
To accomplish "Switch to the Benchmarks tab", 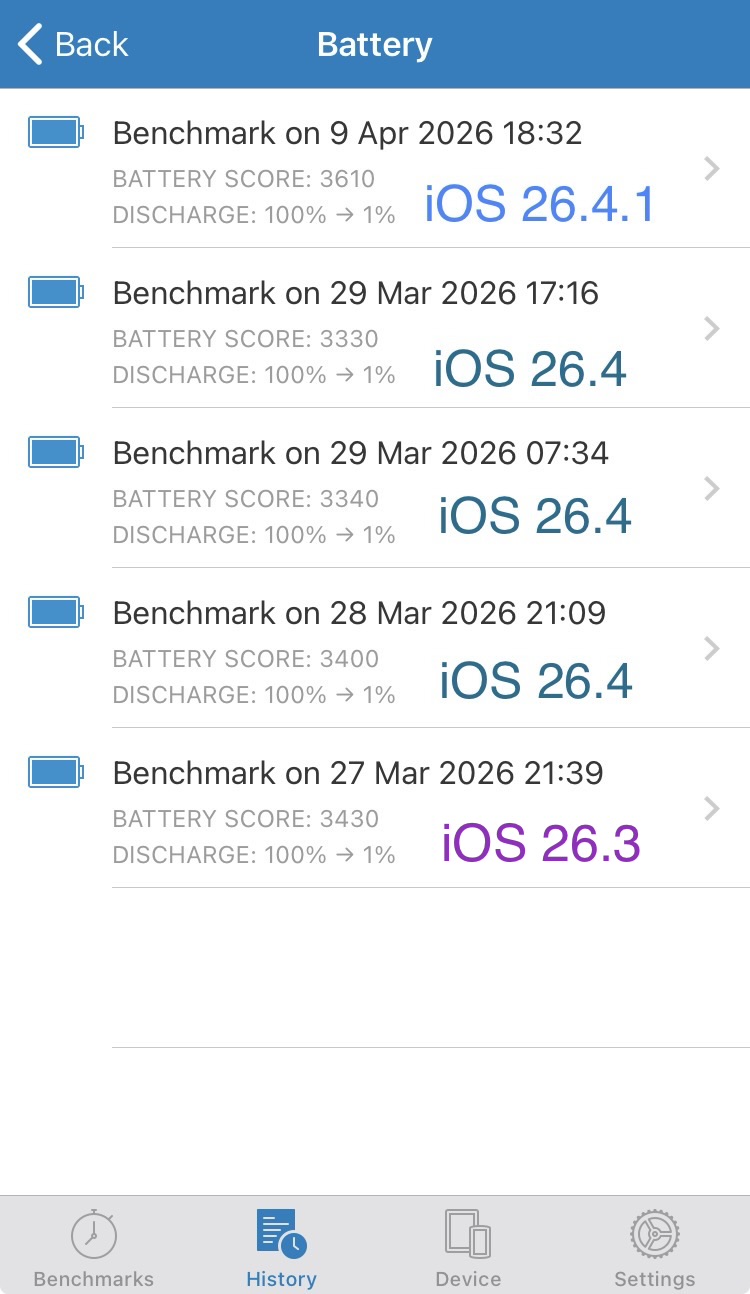I will point(94,1247).
